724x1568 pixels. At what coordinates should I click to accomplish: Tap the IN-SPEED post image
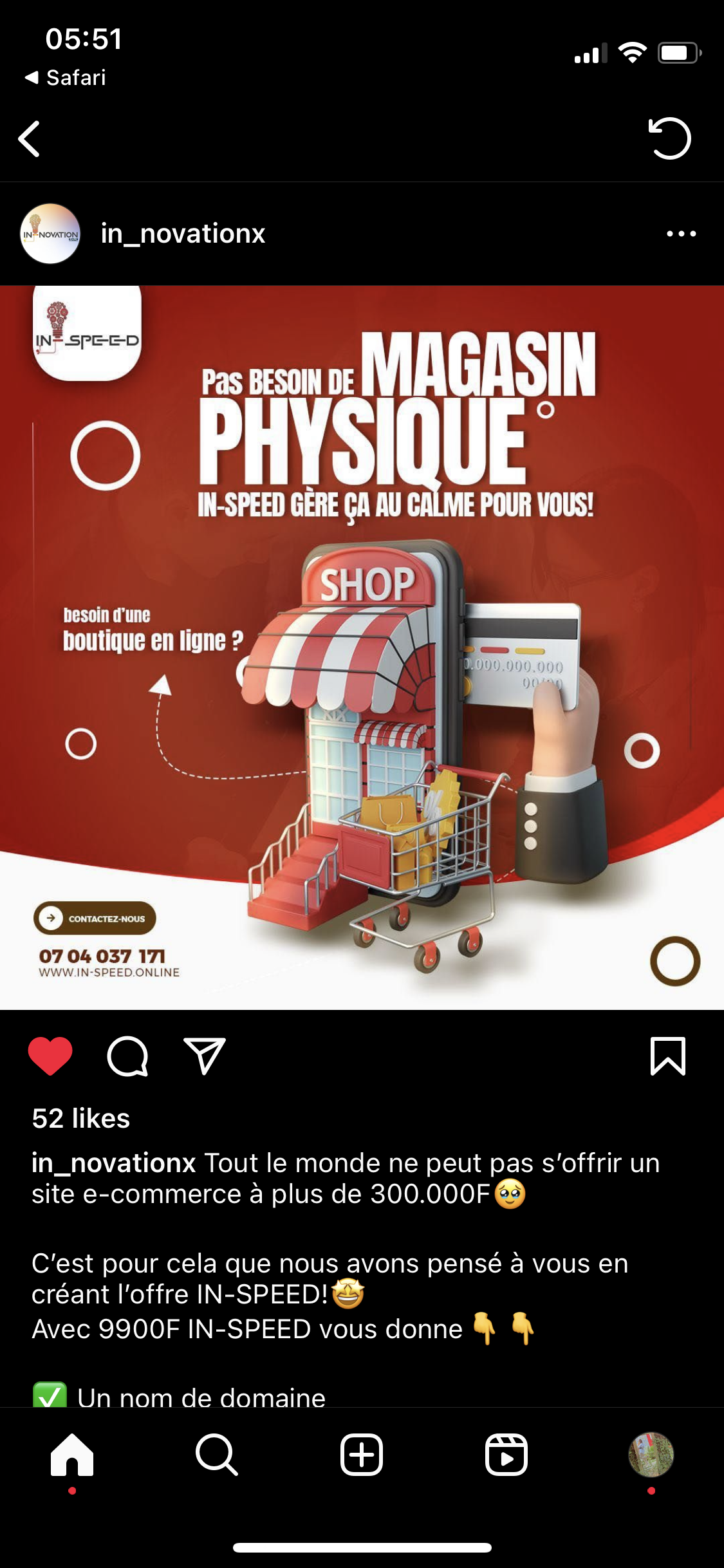362,648
